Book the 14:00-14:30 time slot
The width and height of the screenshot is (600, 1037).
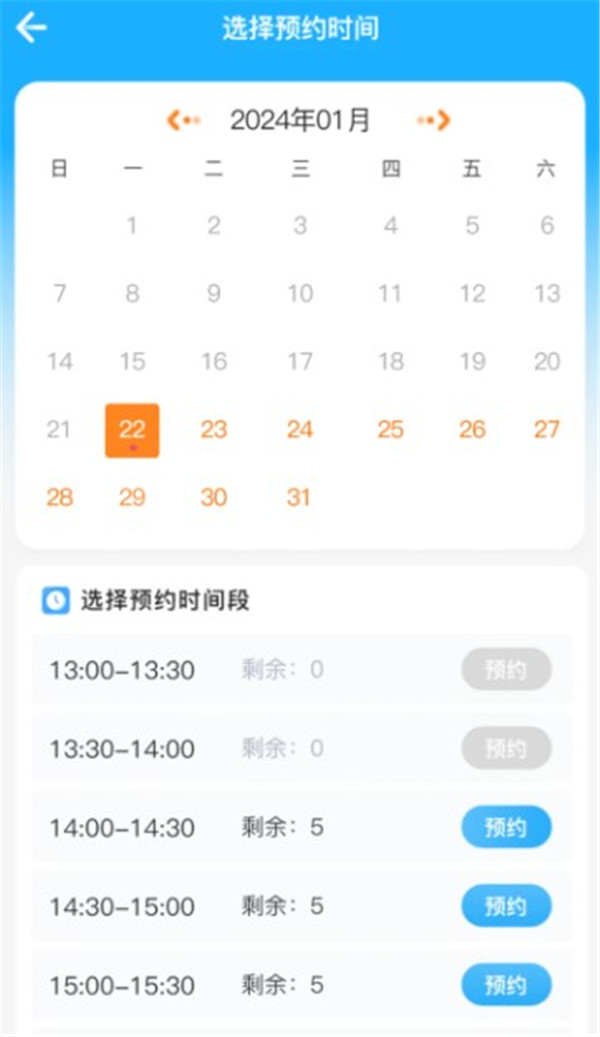click(506, 827)
